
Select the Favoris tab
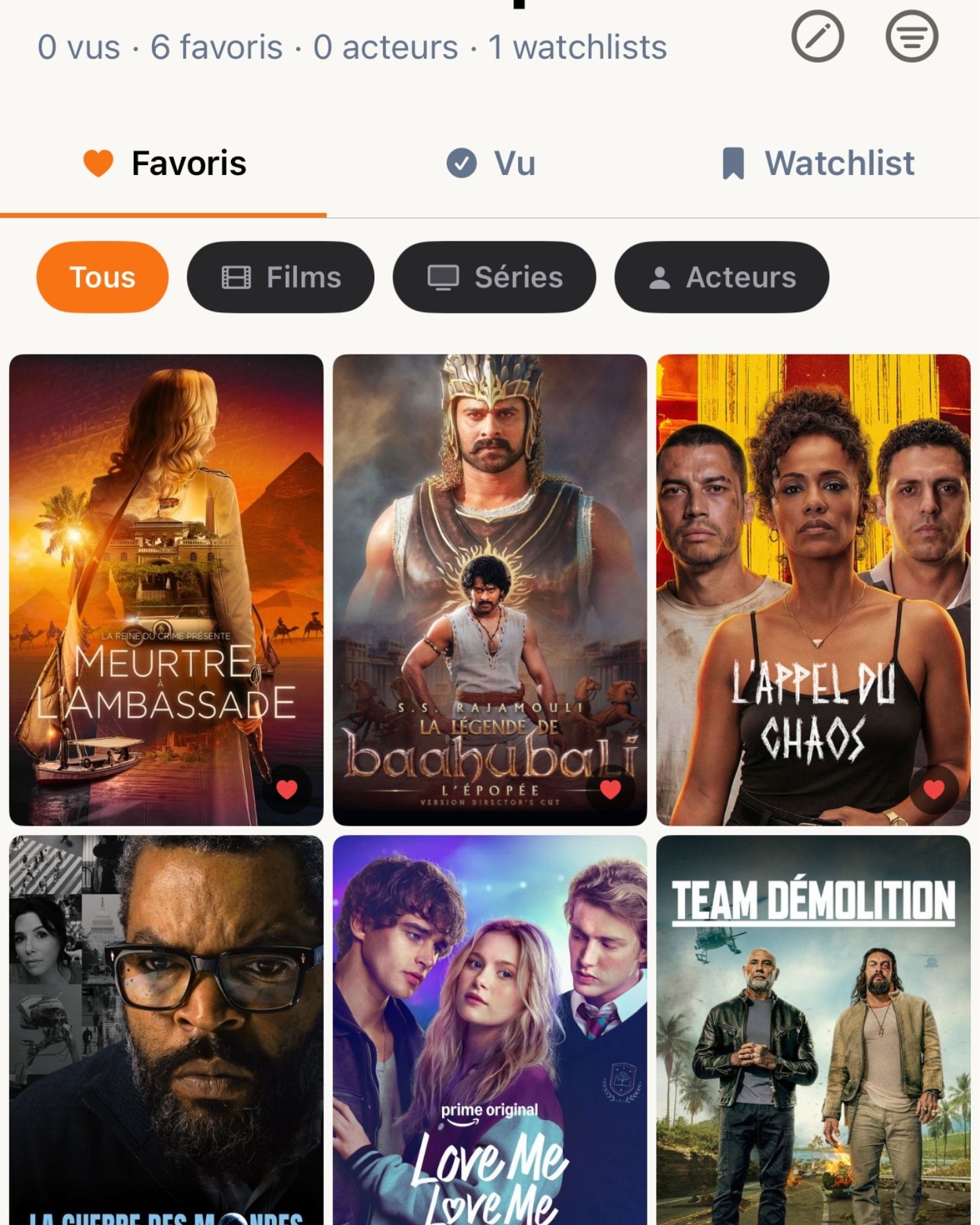(x=164, y=163)
